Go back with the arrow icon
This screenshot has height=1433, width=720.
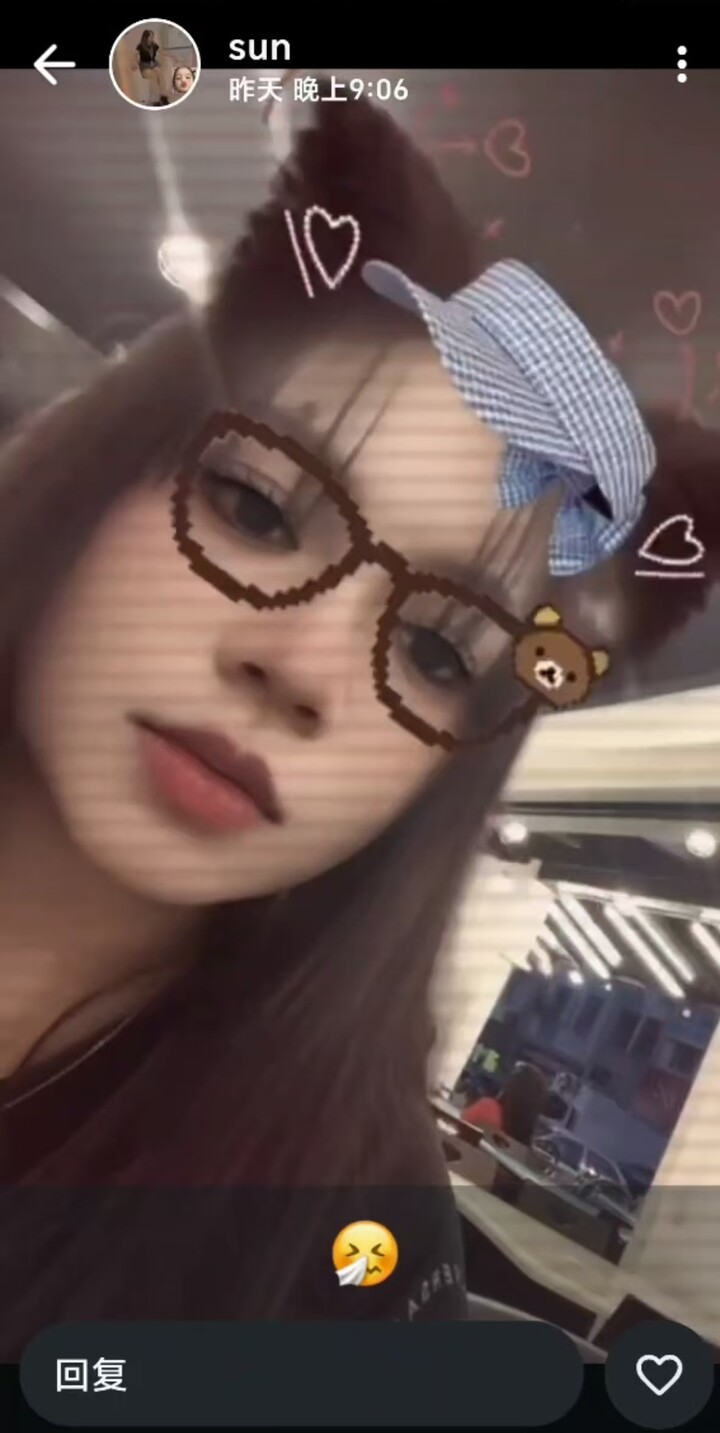tap(54, 65)
